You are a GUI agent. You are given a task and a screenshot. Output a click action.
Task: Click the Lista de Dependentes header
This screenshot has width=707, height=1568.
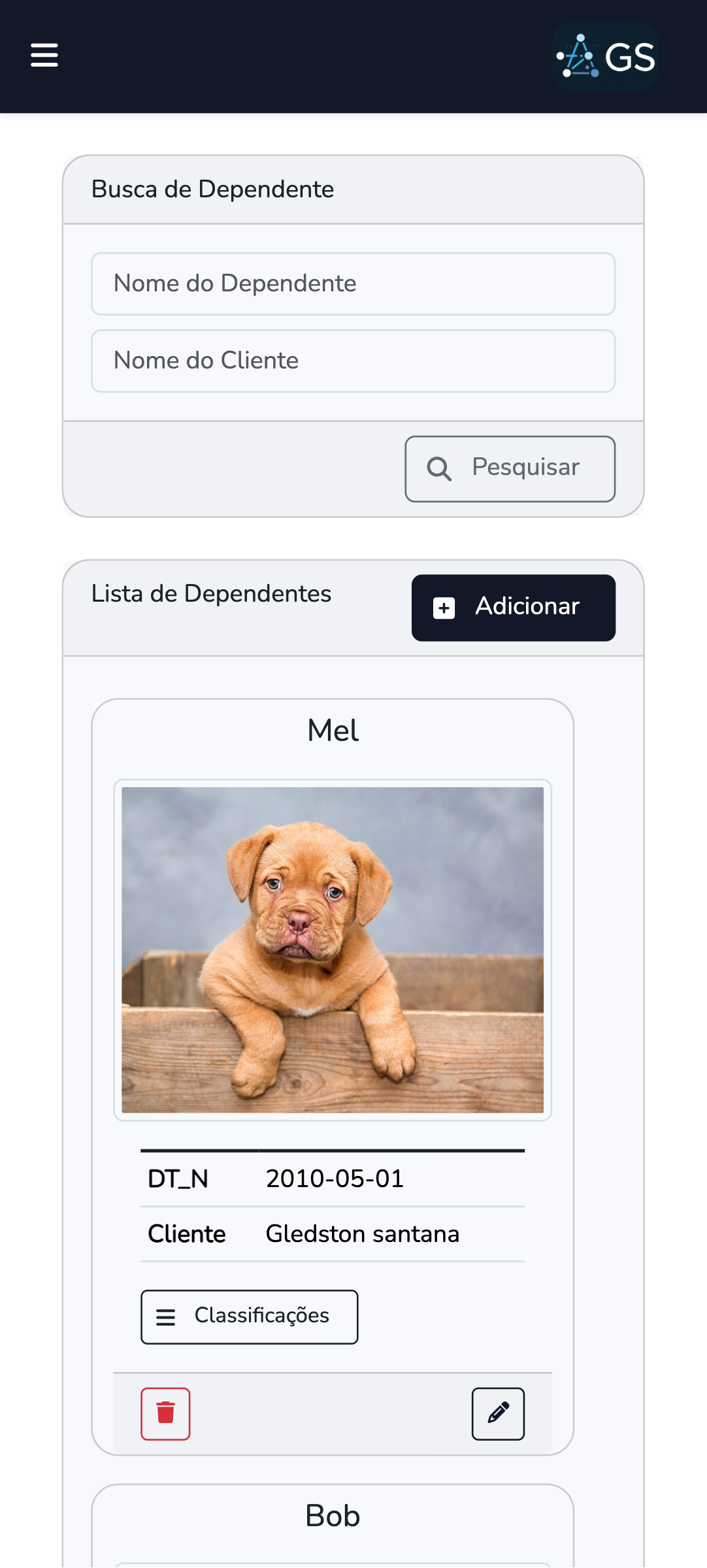point(211,593)
